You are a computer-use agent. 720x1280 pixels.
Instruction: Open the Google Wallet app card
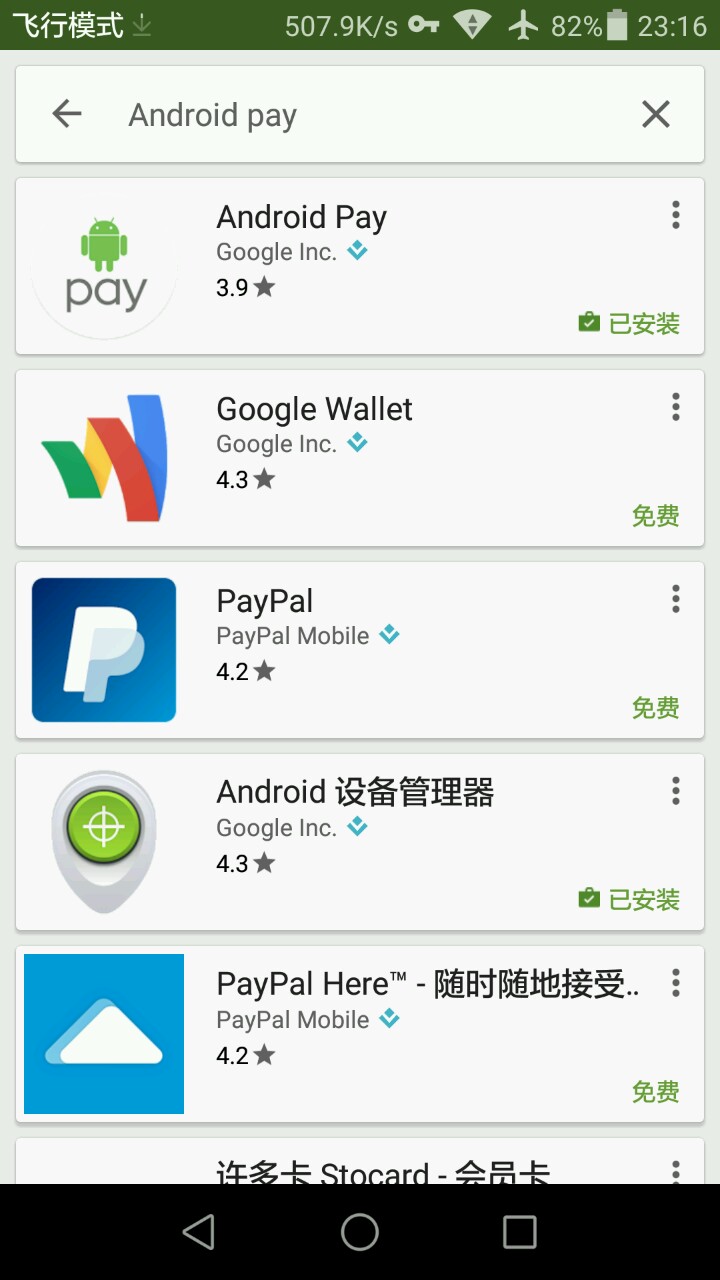click(360, 458)
